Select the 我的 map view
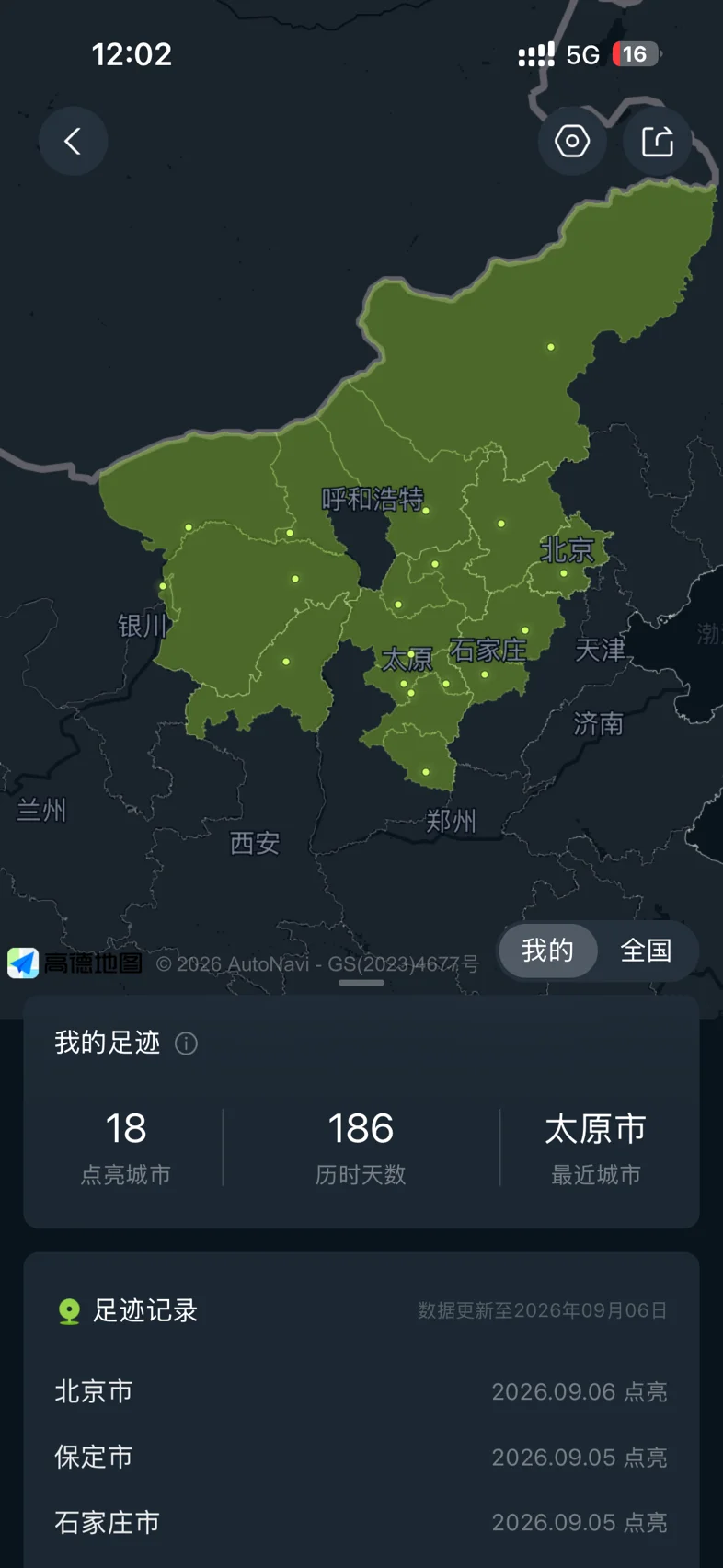The image size is (723, 1568). [x=548, y=951]
